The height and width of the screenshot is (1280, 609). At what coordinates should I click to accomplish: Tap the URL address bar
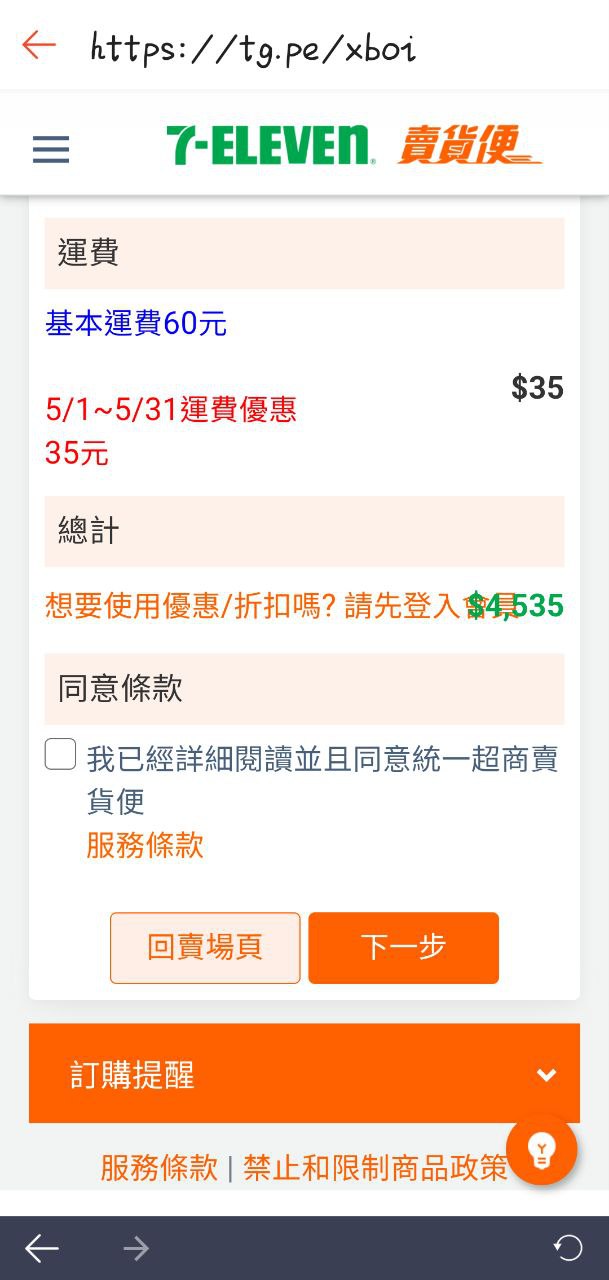(x=300, y=47)
